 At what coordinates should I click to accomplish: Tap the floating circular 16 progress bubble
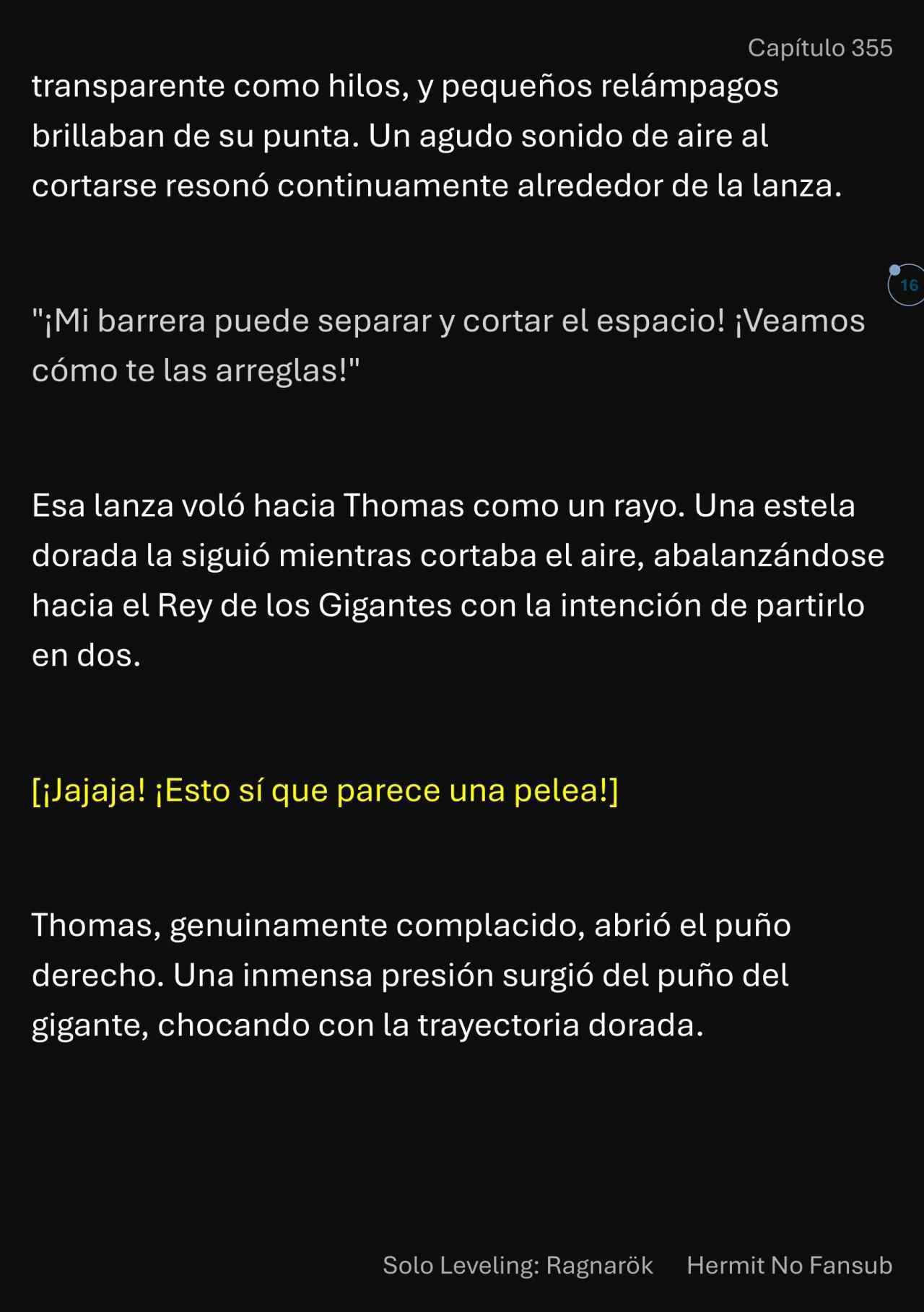pyautogui.click(x=907, y=285)
